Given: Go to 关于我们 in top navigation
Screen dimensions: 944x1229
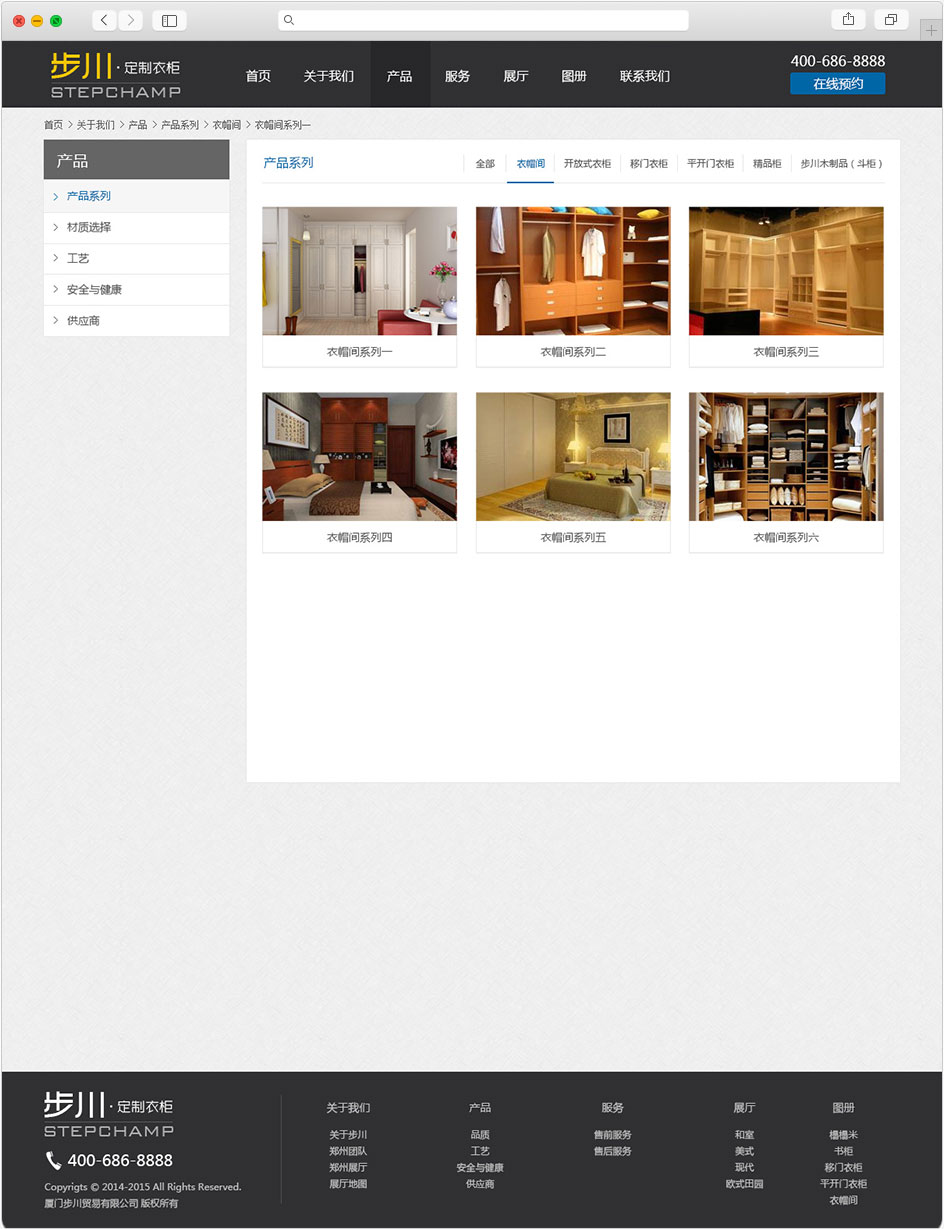Looking at the screenshot, I should [328, 76].
